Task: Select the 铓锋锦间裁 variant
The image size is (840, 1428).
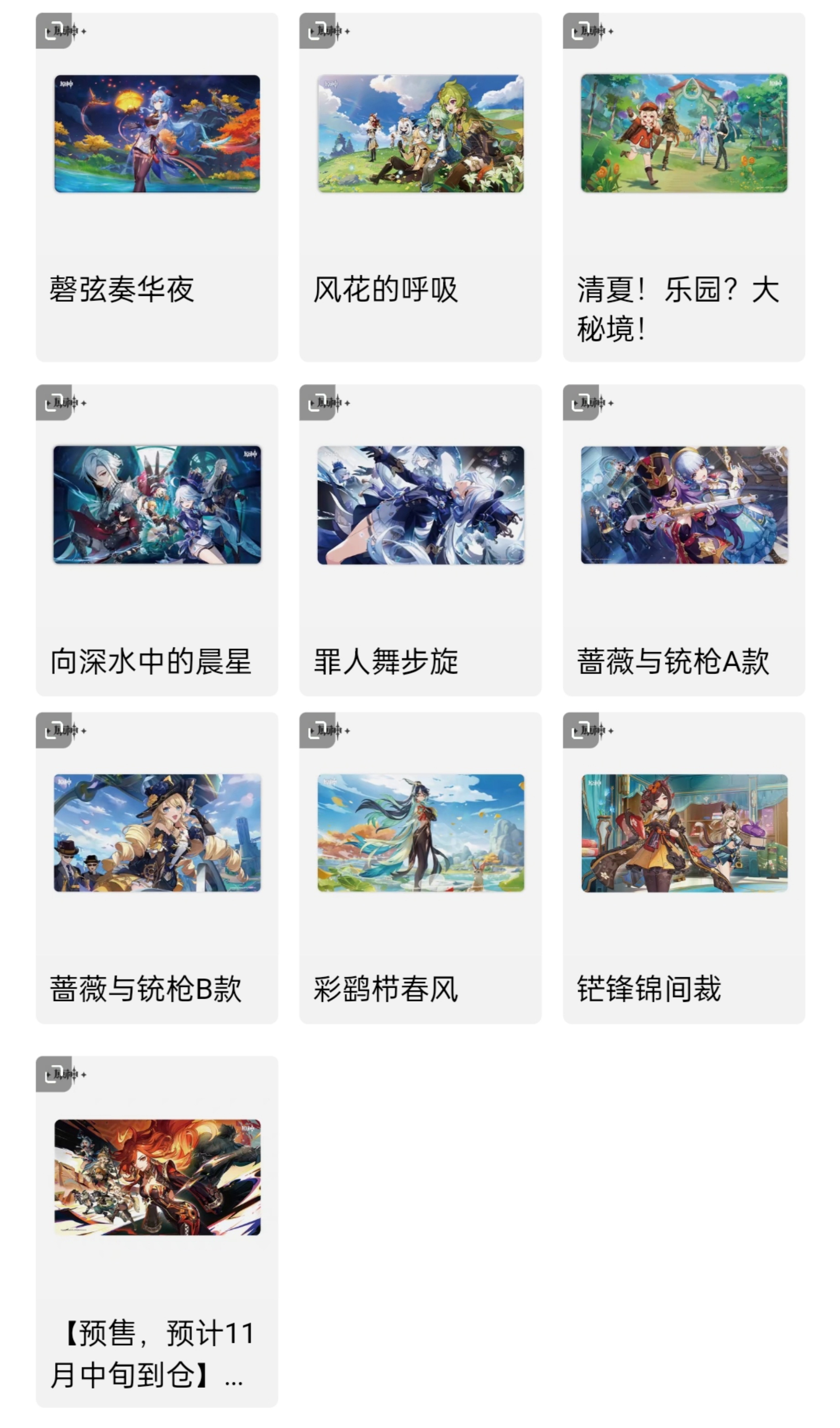Action: pyautogui.click(x=684, y=867)
